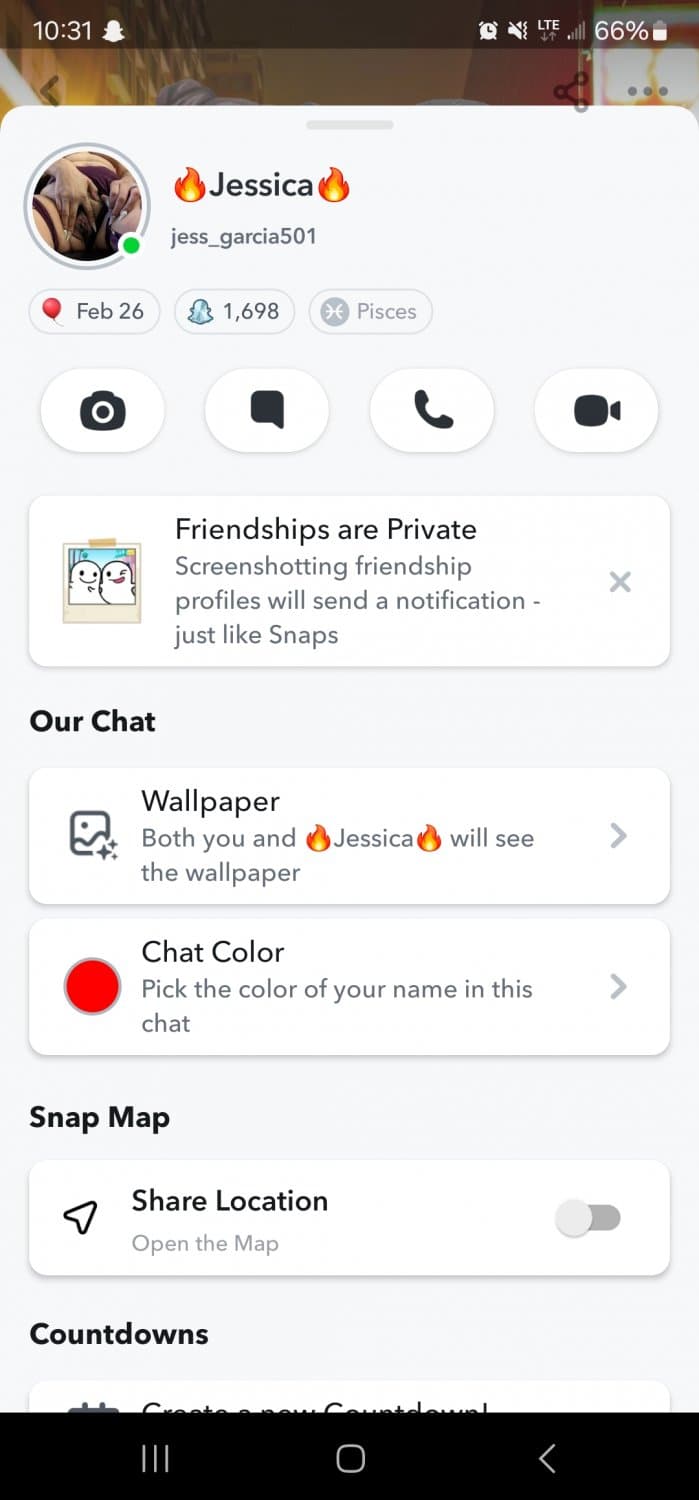The height and width of the screenshot is (1500, 699).
Task: Open Chat Color picker
Action: (349, 986)
